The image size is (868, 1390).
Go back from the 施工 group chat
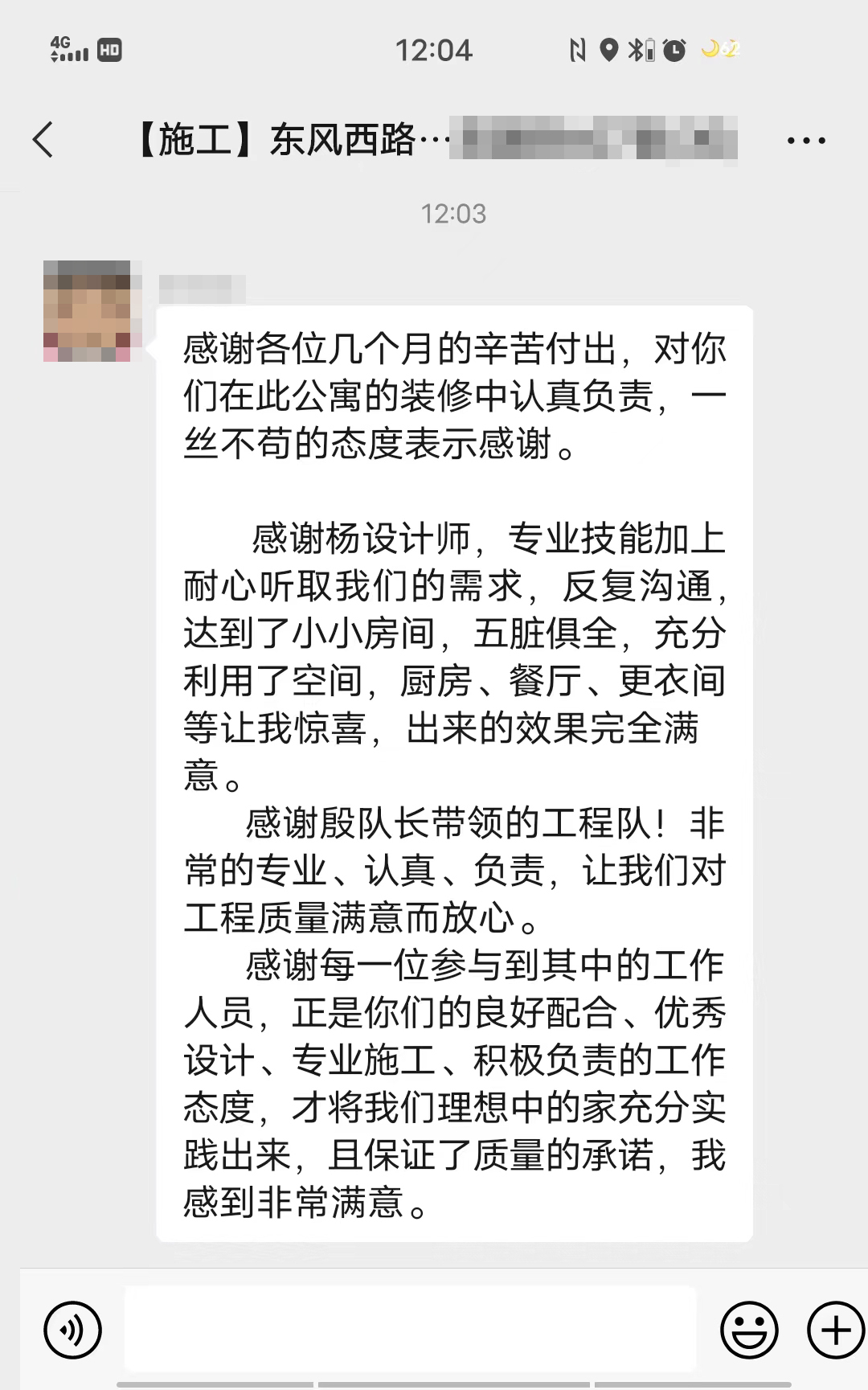point(43,140)
